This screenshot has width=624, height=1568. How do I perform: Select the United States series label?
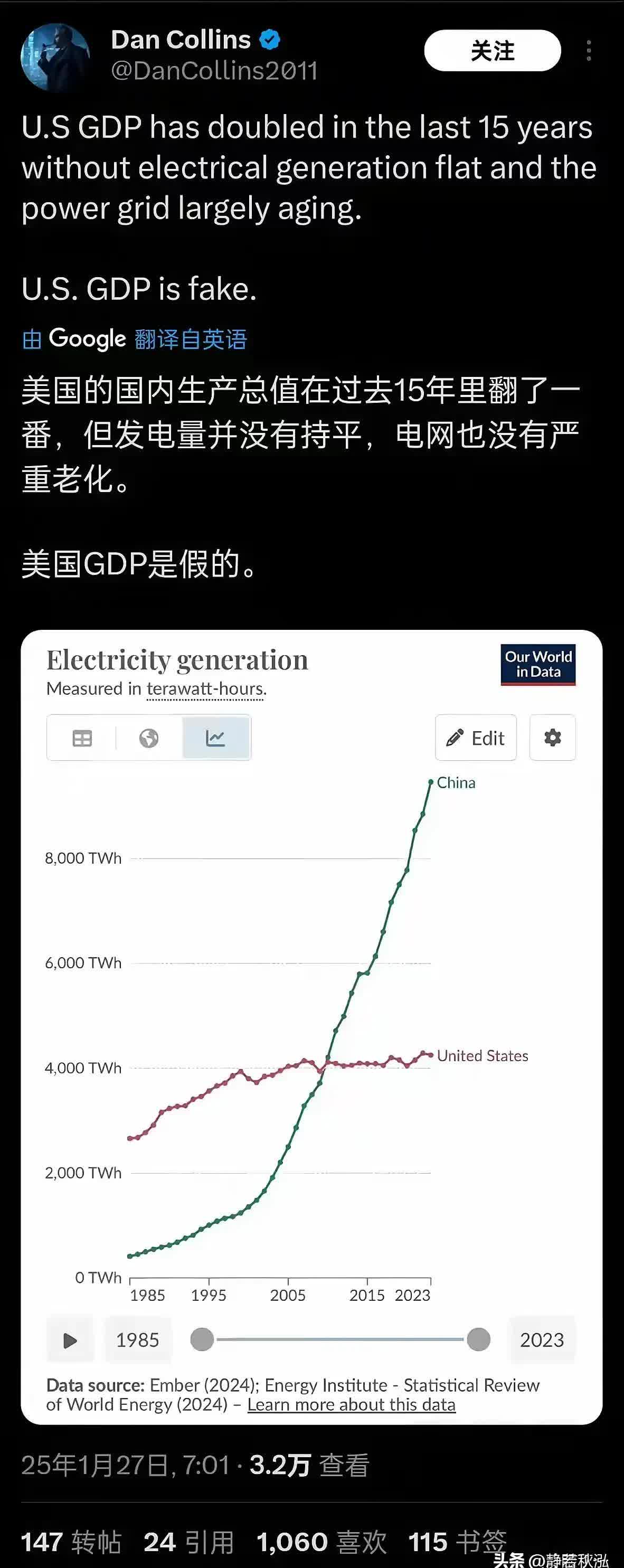483,1055
